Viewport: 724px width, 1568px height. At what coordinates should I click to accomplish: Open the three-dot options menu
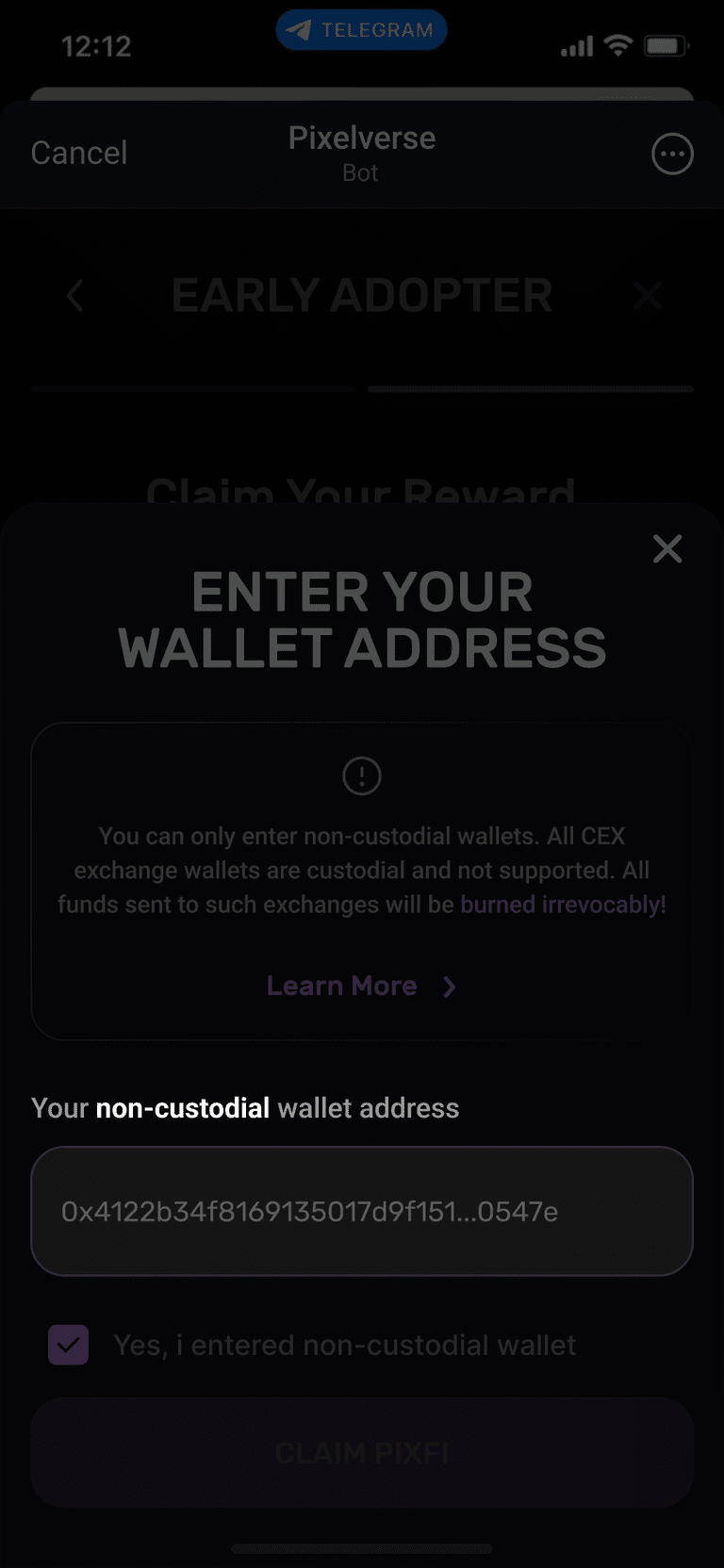click(672, 154)
